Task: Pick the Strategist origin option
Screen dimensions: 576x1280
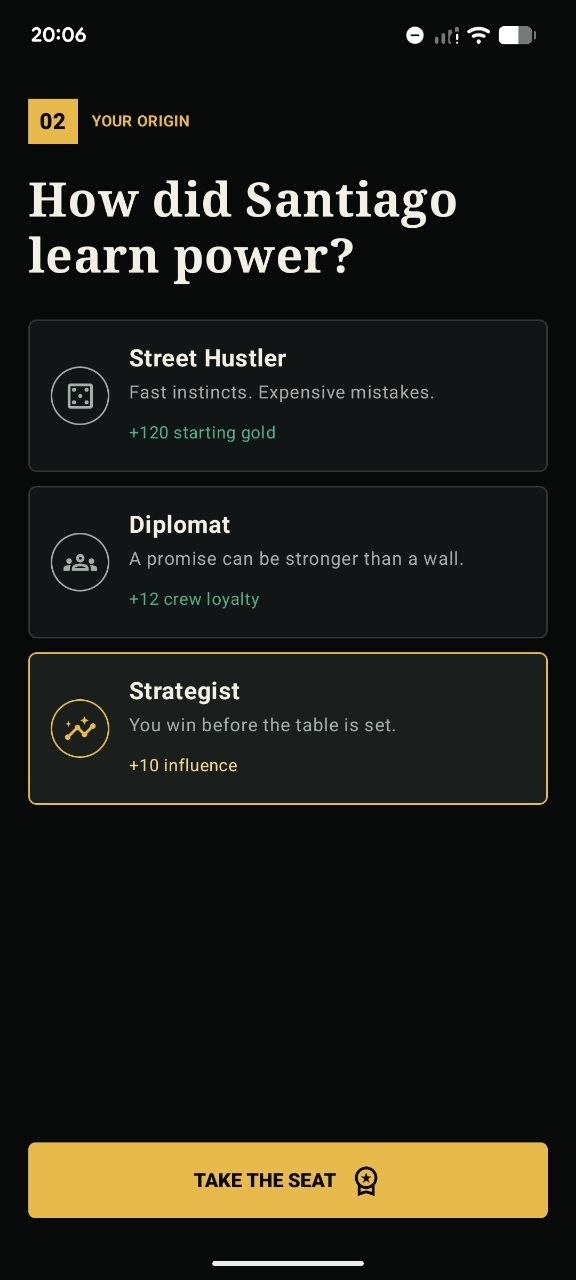Action: point(288,728)
